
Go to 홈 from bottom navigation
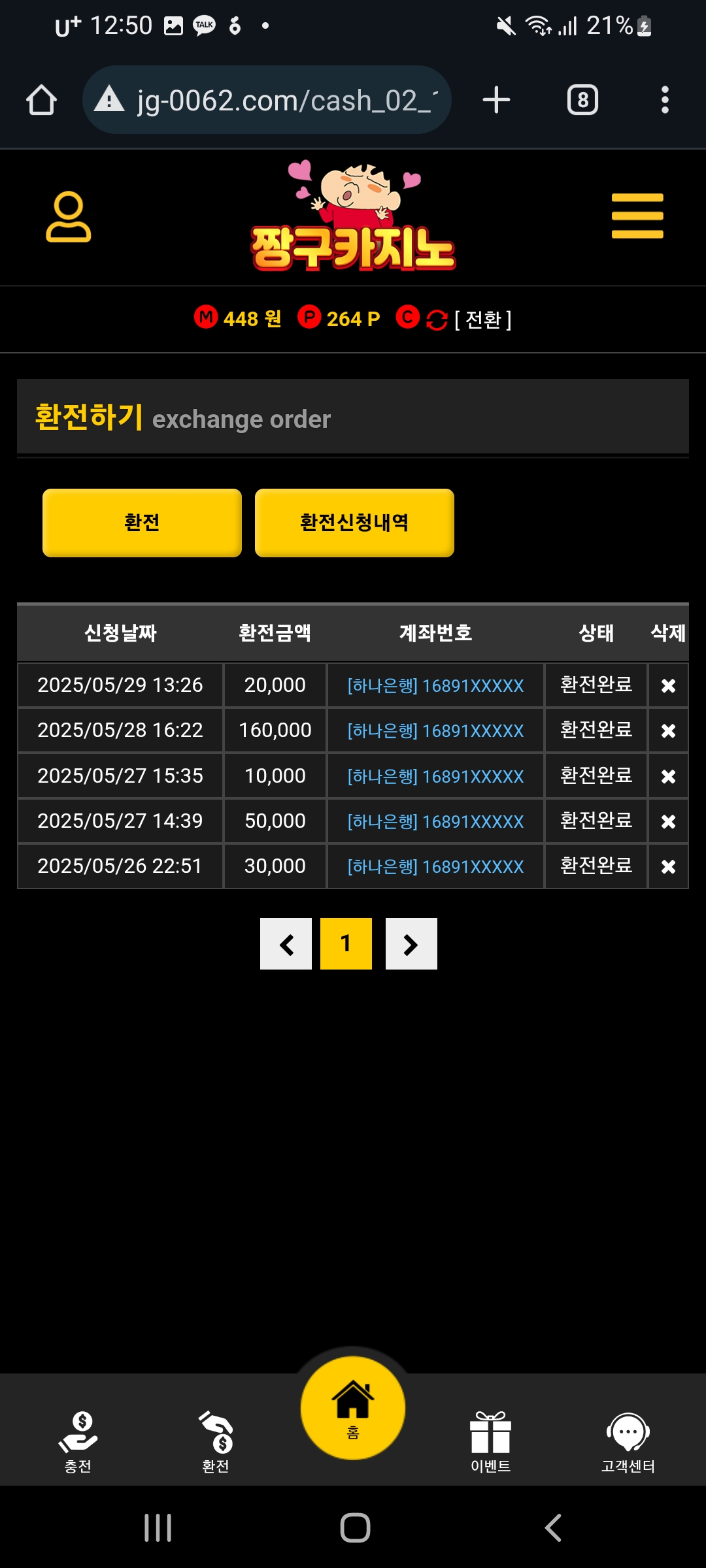353,1407
